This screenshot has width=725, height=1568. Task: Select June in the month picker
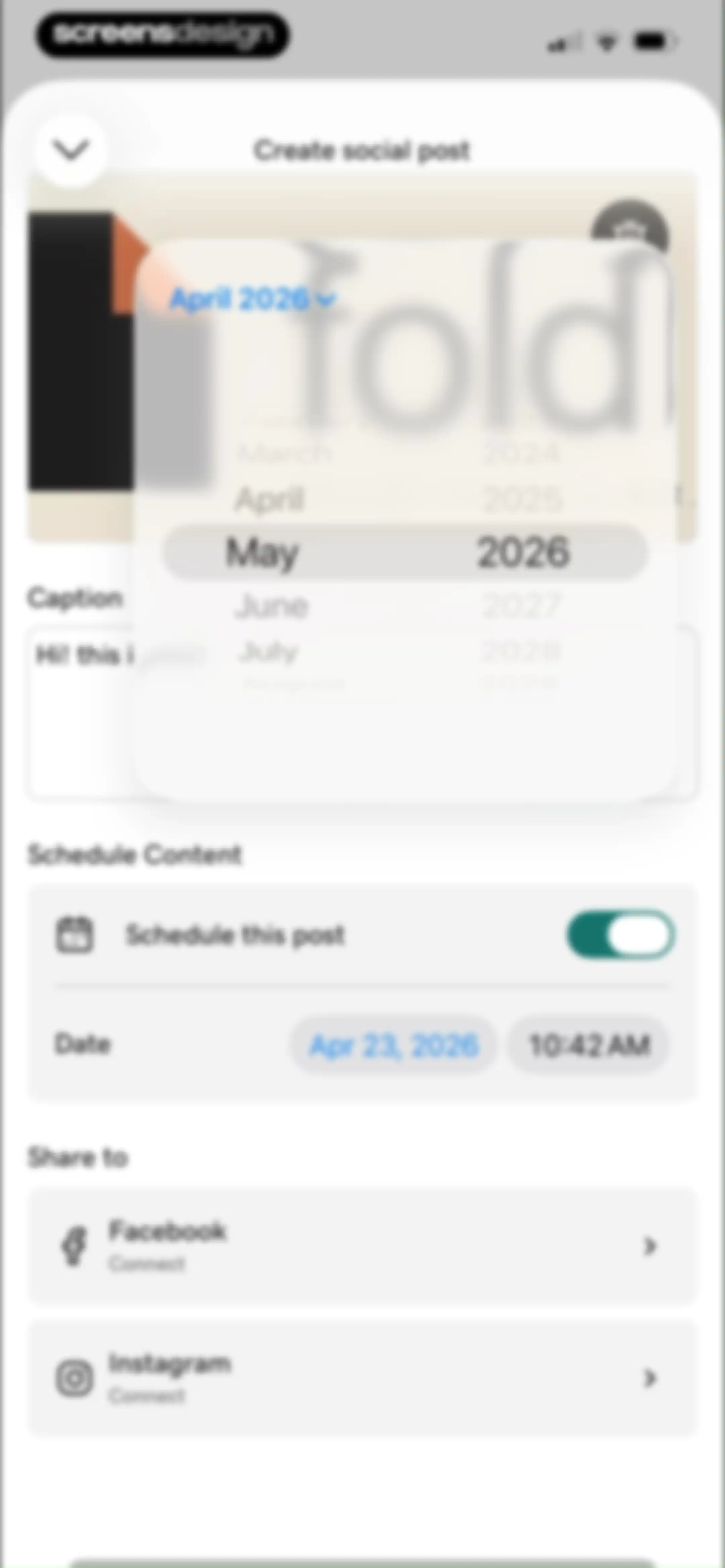click(272, 606)
